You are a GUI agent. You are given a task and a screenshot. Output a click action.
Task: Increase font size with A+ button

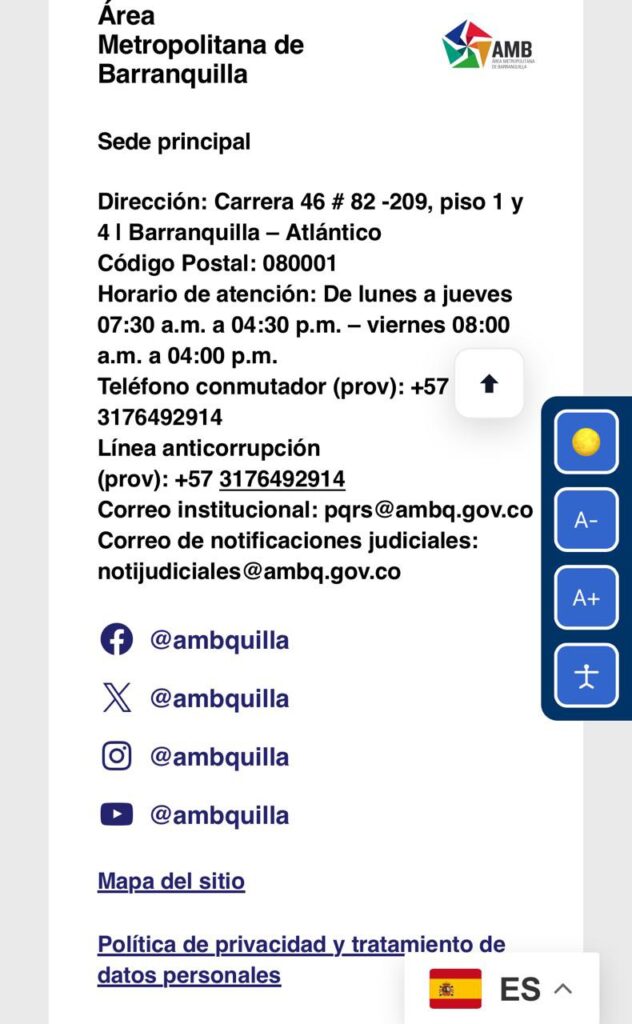click(586, 598)
